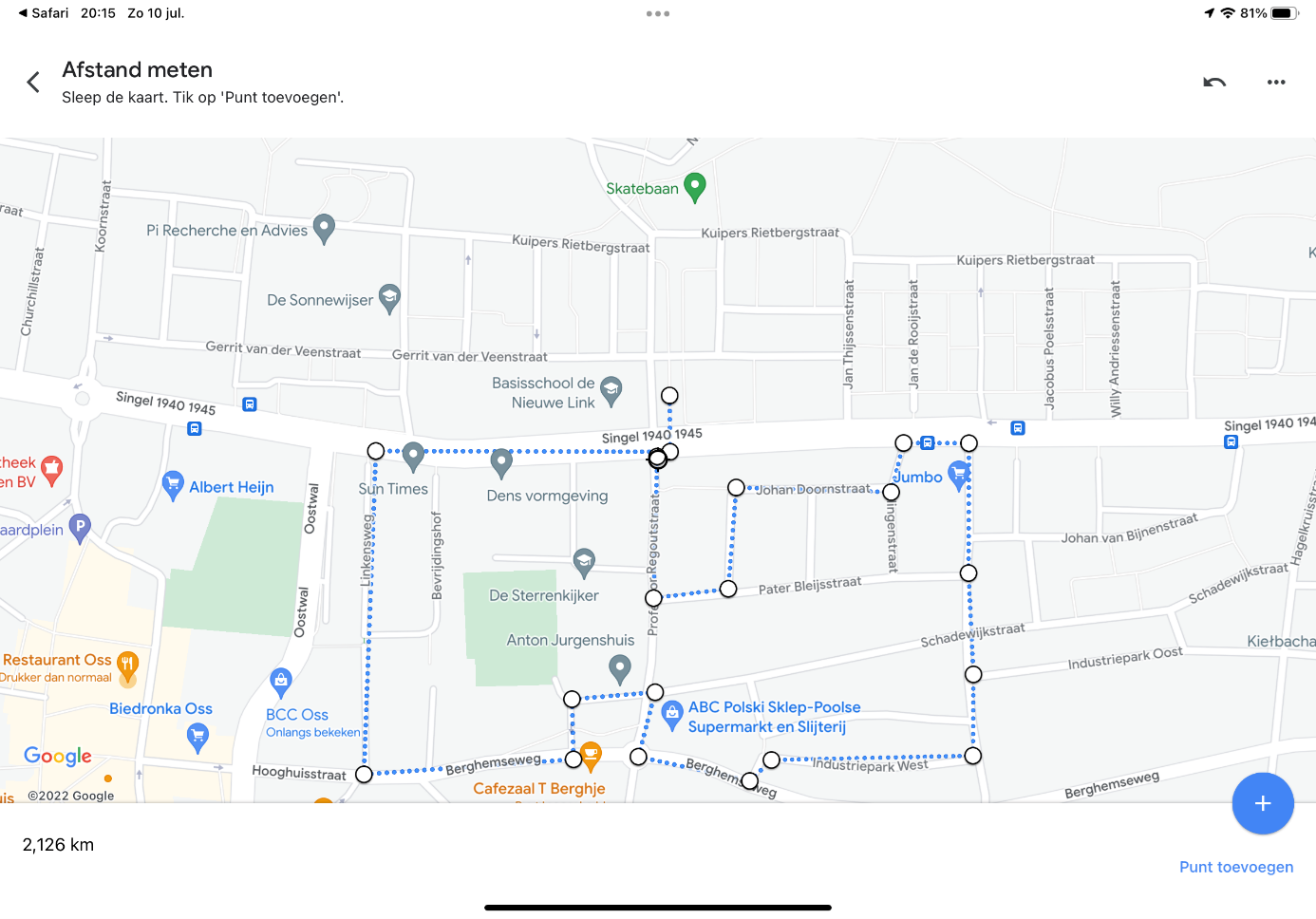Viewport: 1316px width, 919px height.
Task: Tap the blue plus floating button
Action: 1262,803
